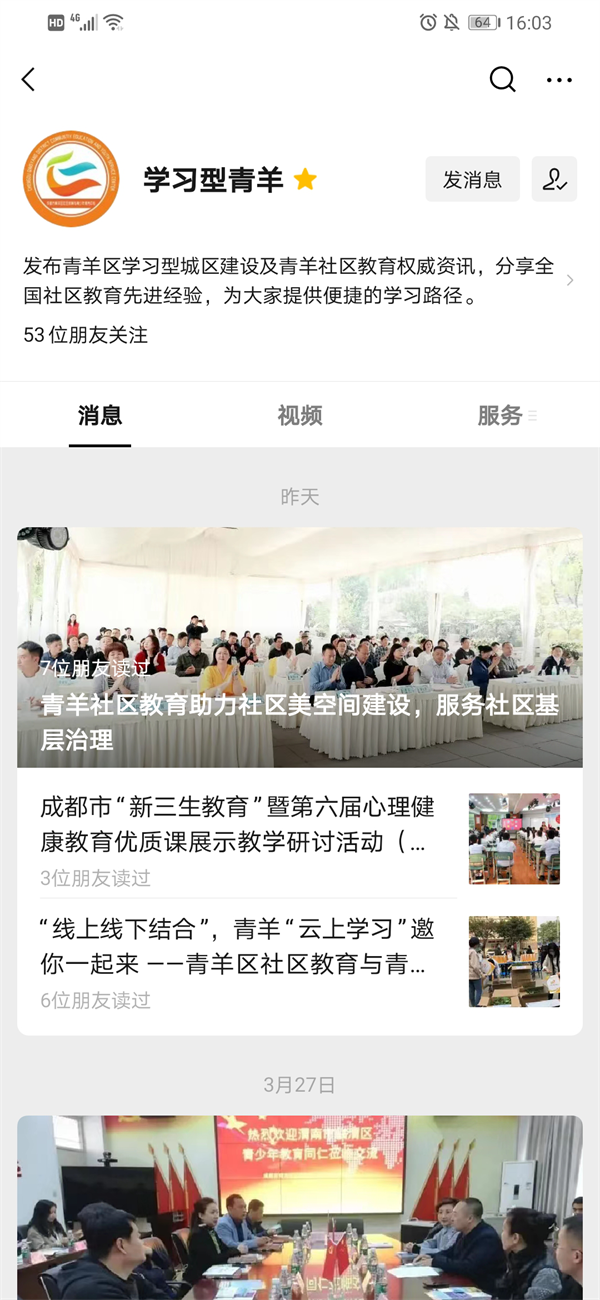The height and width of the screenshot is (1300, 600).
Task: View the 学习型青羊 account avatar
Action: click(x=71, y=179)
